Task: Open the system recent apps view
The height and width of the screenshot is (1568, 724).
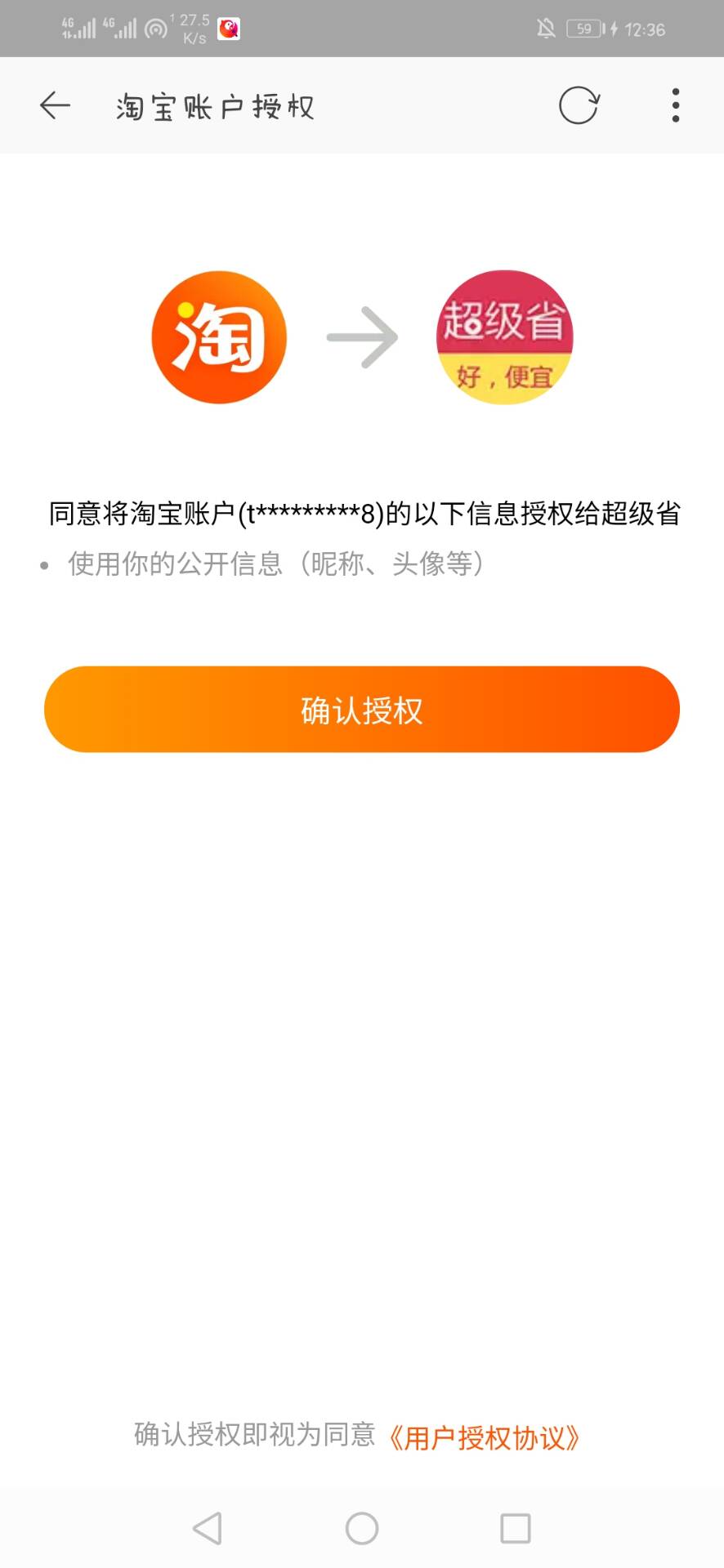Action: 515,1528
